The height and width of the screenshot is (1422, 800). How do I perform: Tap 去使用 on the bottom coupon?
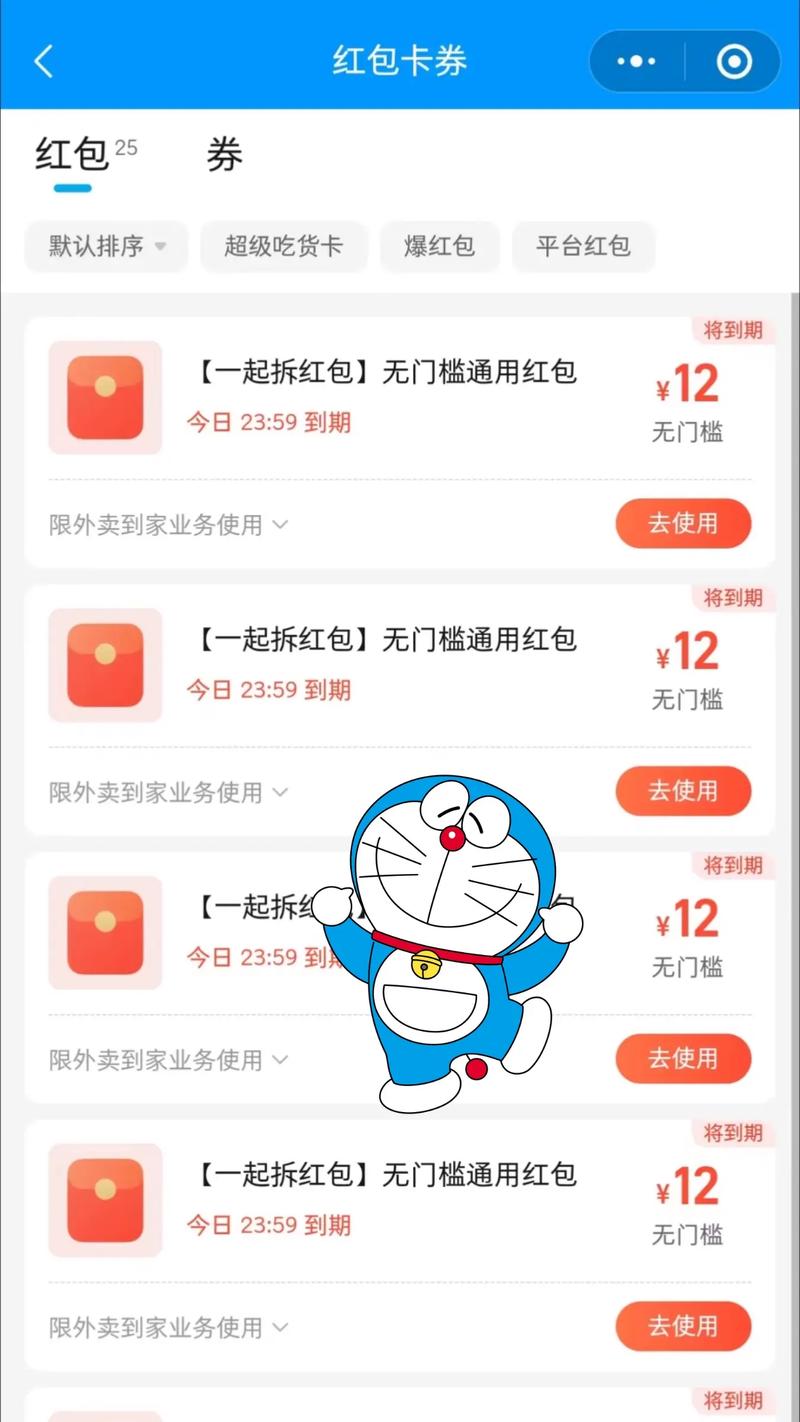[x=683, y=1327]
